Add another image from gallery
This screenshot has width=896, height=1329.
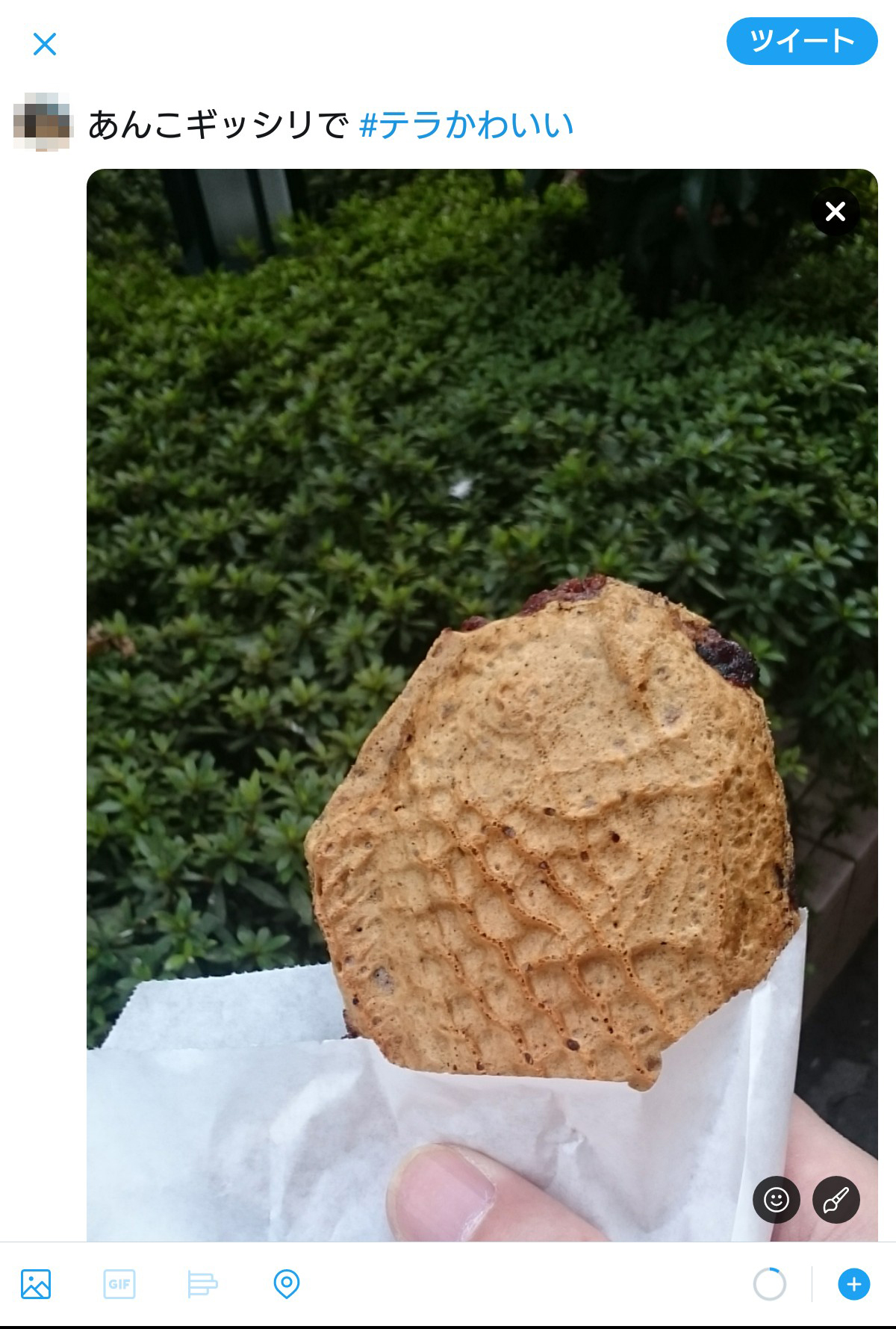(36, 1284)
